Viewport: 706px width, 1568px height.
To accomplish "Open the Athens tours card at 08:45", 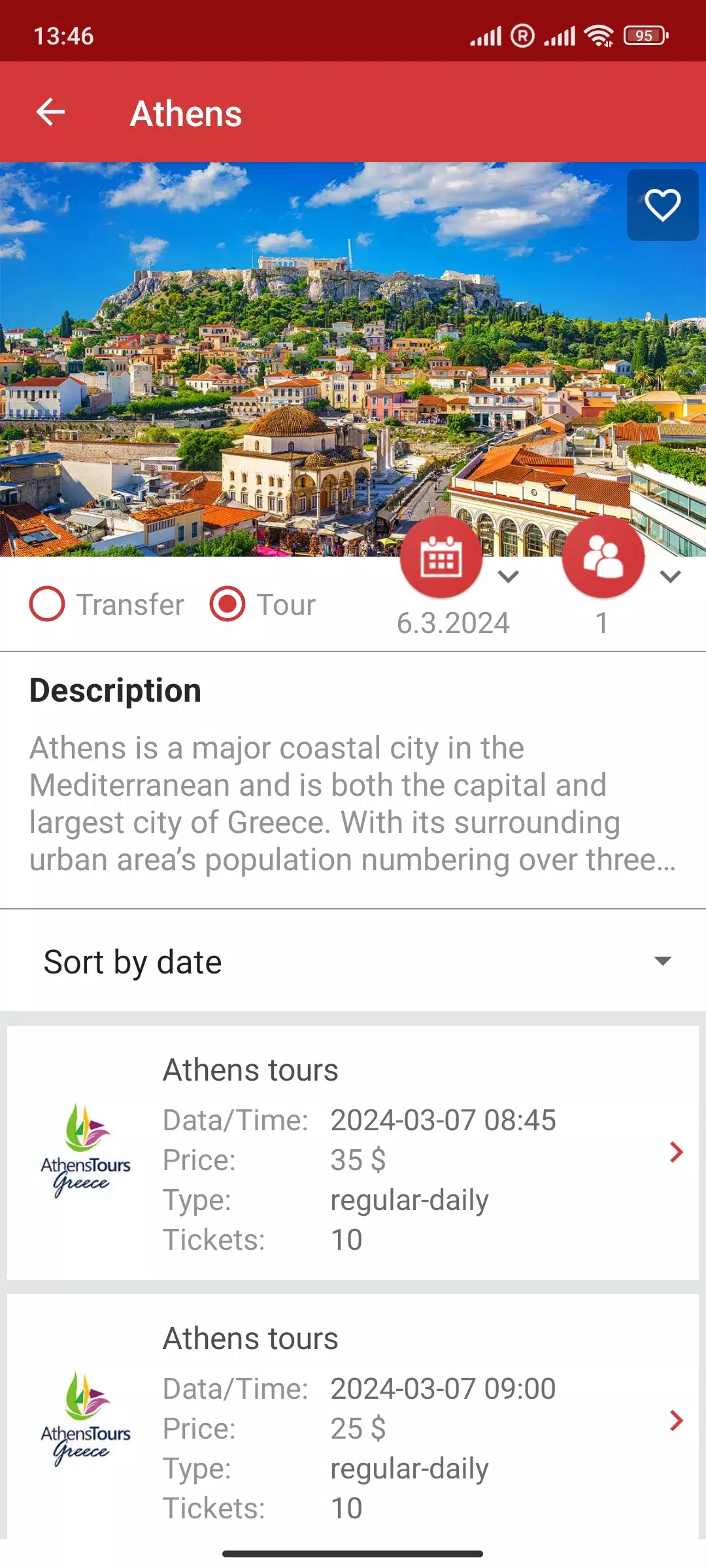I will tap(353, 1152).
